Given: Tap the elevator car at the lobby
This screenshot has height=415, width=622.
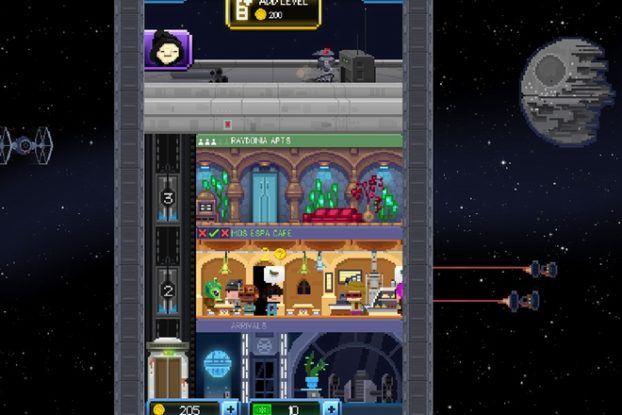Looking at the screenshot, I should [x=167, y=372].
